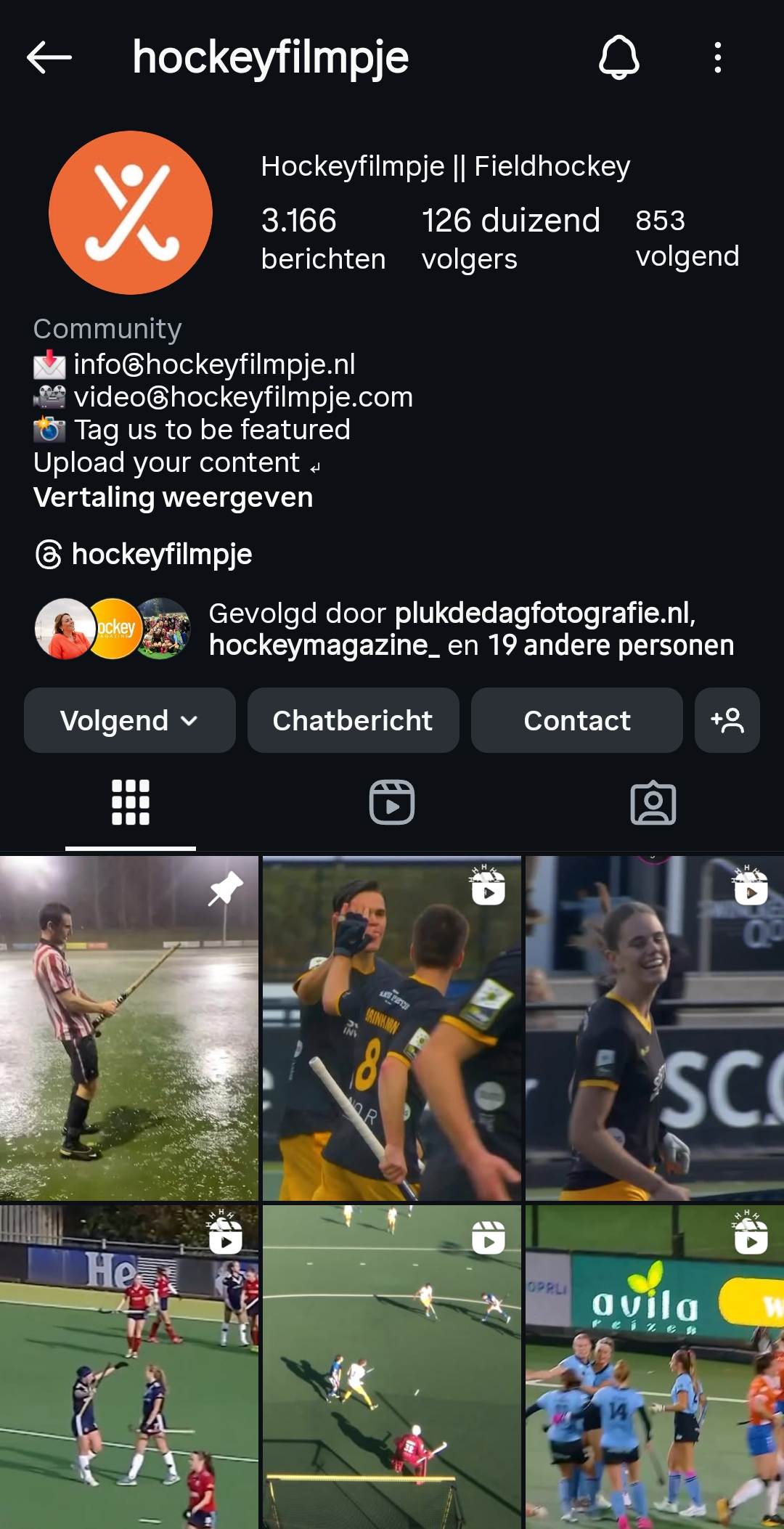This screenshot has width=784, height=1529.
Task: Open the 126 duizend volgers list
Action: pyautogui.click(x=510, y=238)
